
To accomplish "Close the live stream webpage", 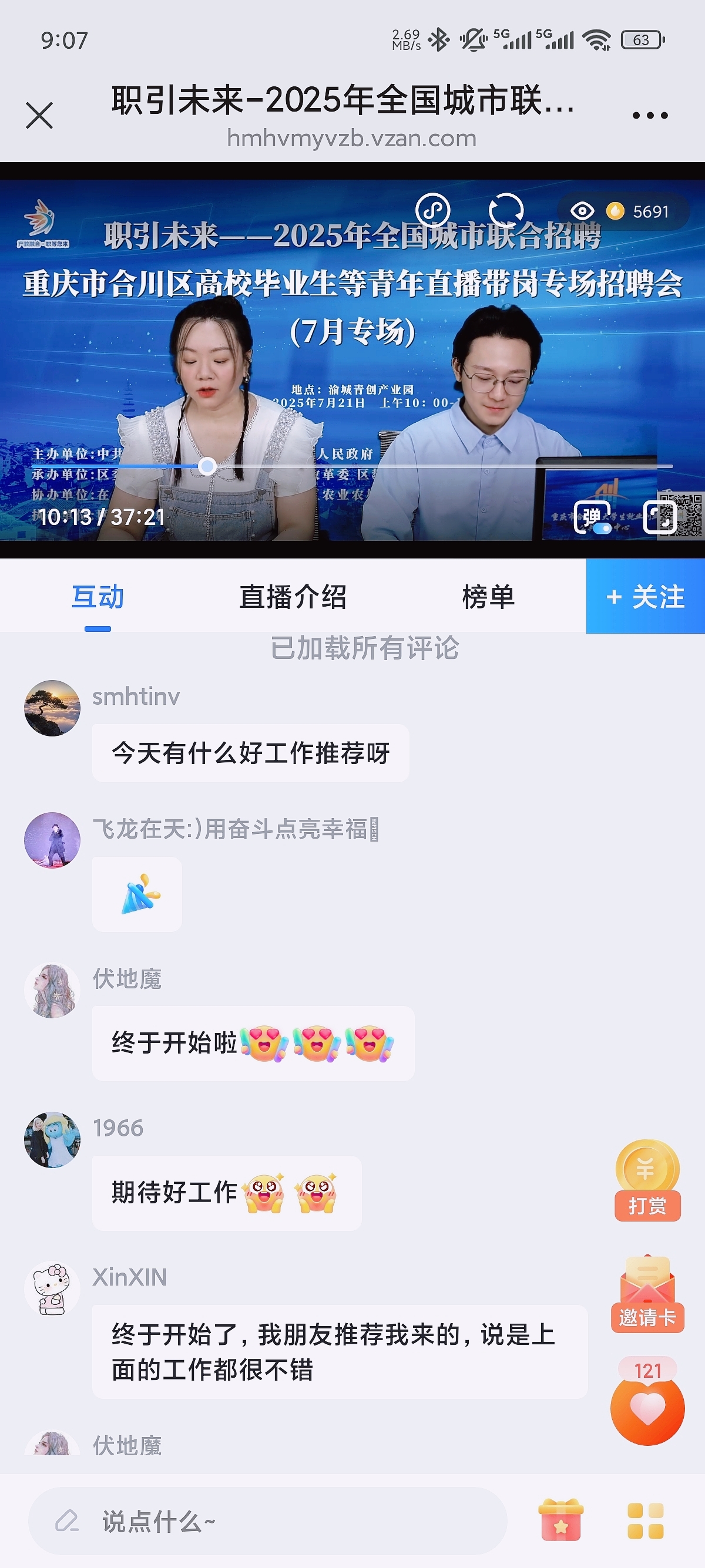I will point(39,115).
